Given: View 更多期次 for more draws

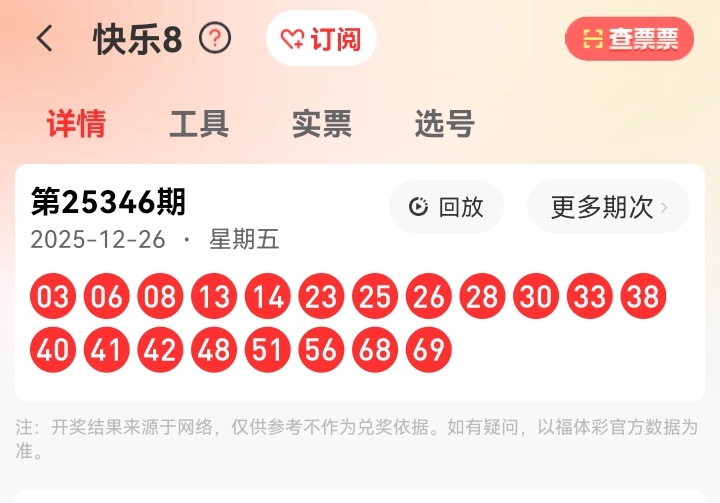Looking at the screenshot, I should click(608, 207).
